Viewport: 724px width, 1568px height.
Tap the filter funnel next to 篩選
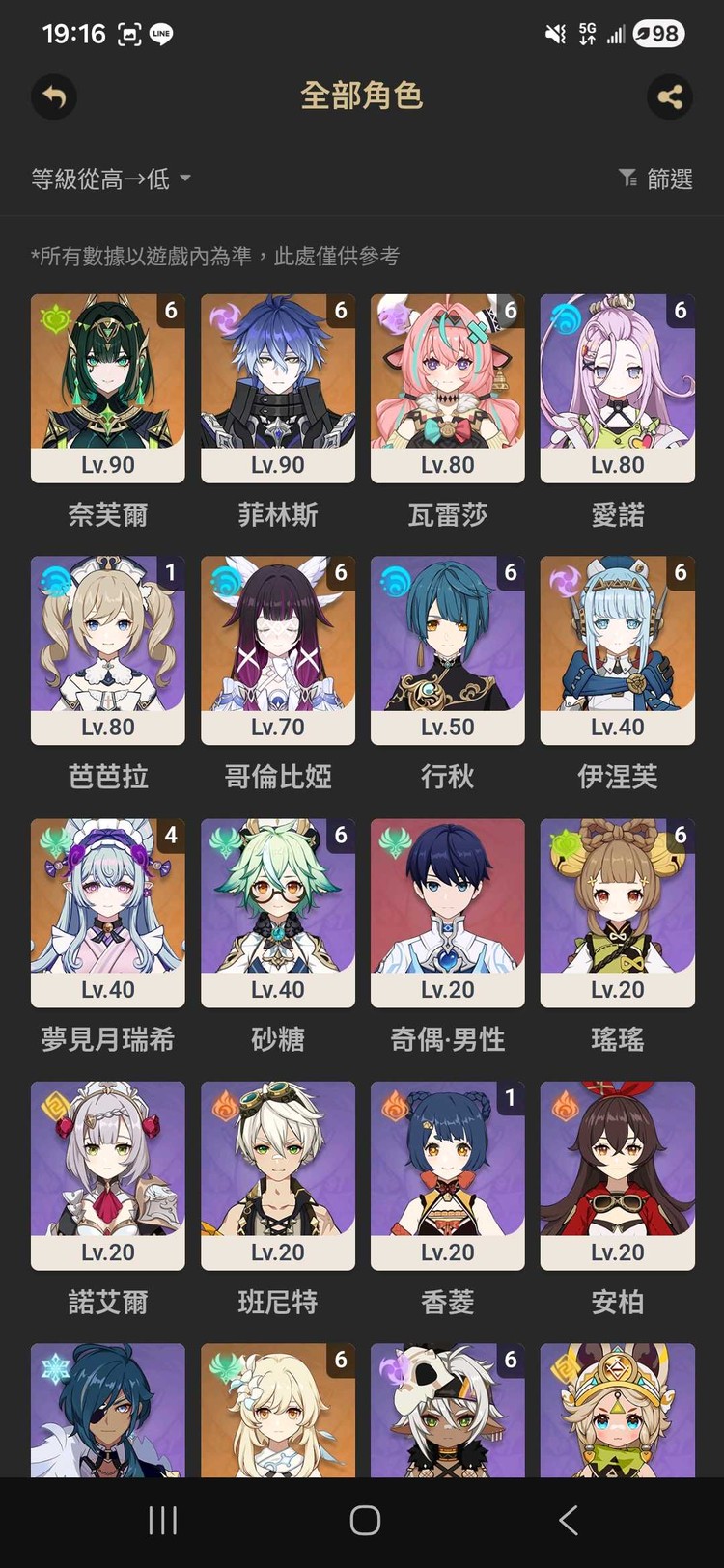tap(627, 178)
